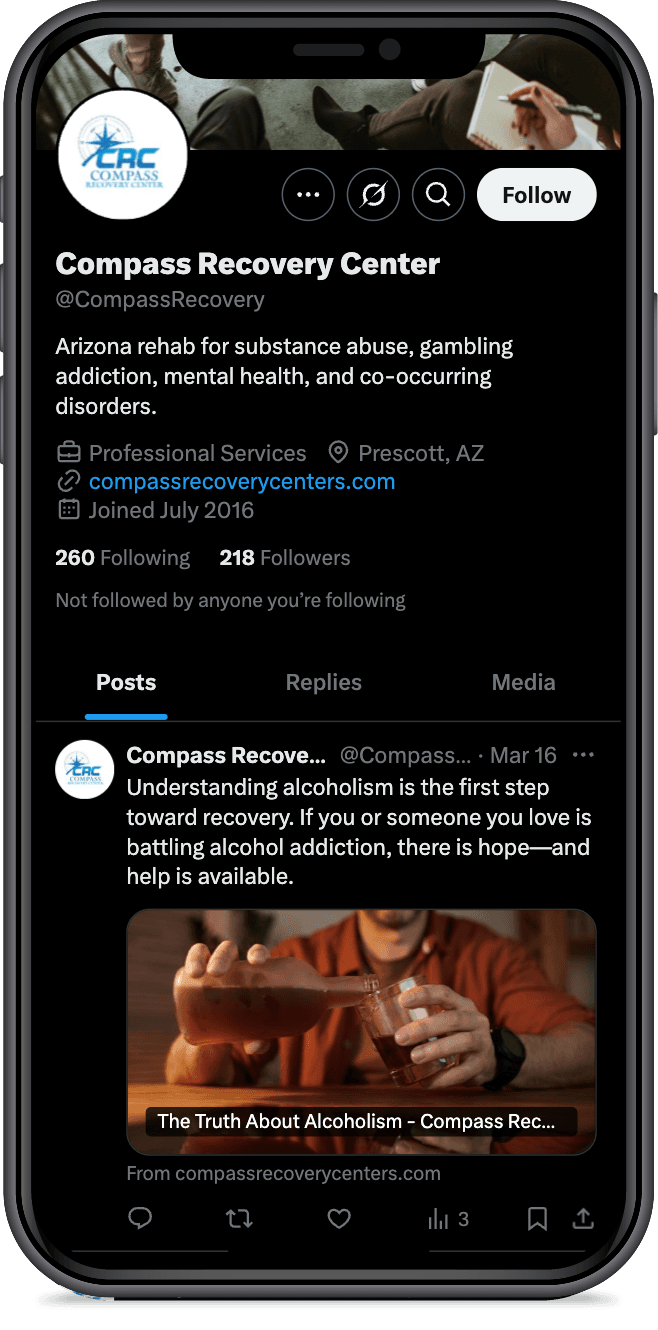Viewport: 658px width, 1330px height.
Task: View the 218 Followers list
Action: click(285, 558)
